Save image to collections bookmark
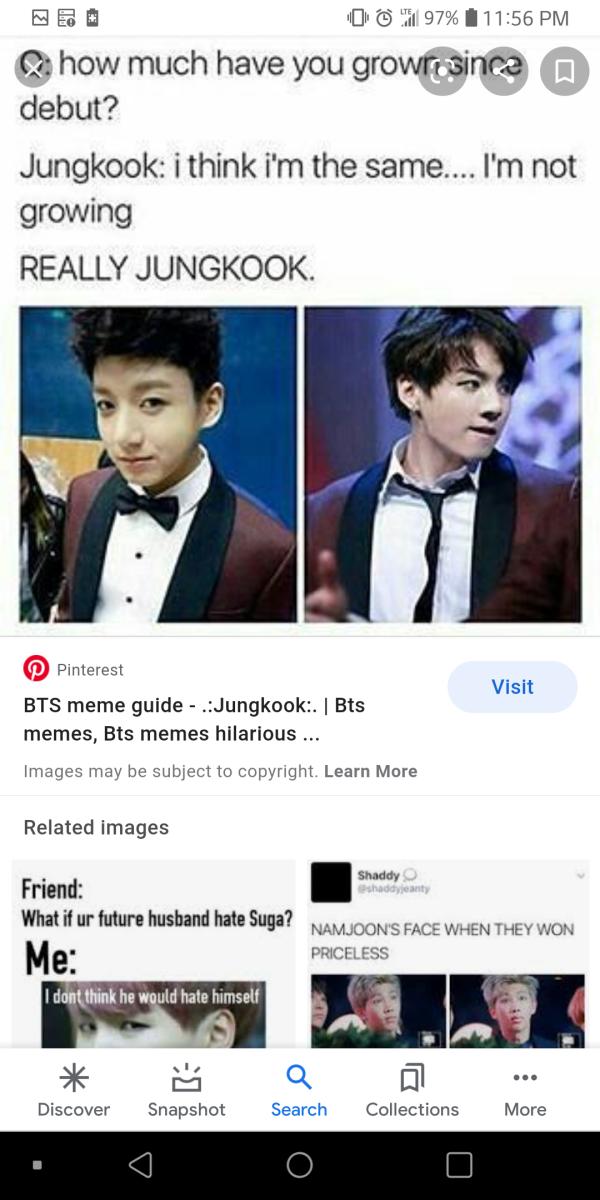The height and width of the screenshot is (1200, 600). (x=565, y=70)
